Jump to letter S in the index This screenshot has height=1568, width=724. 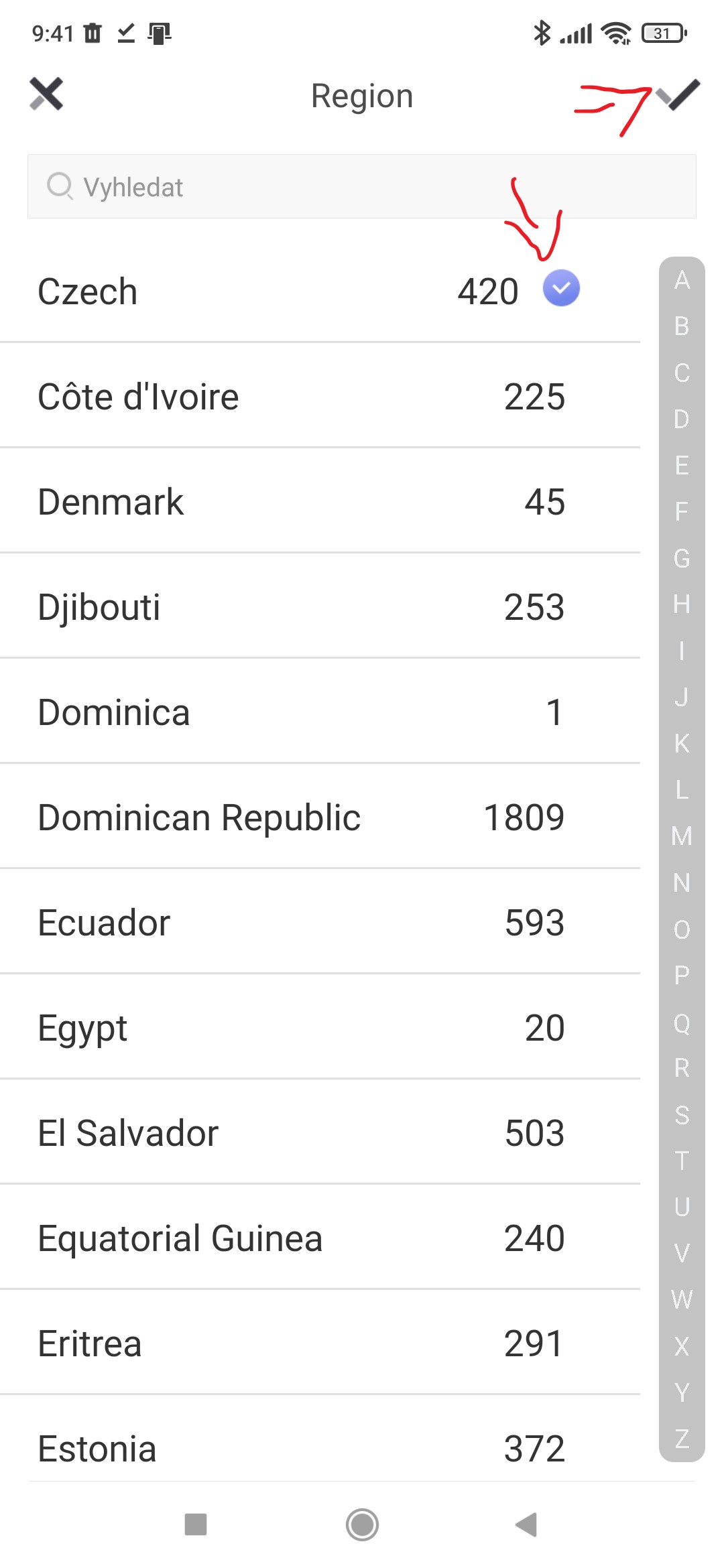pos(682,1115)
